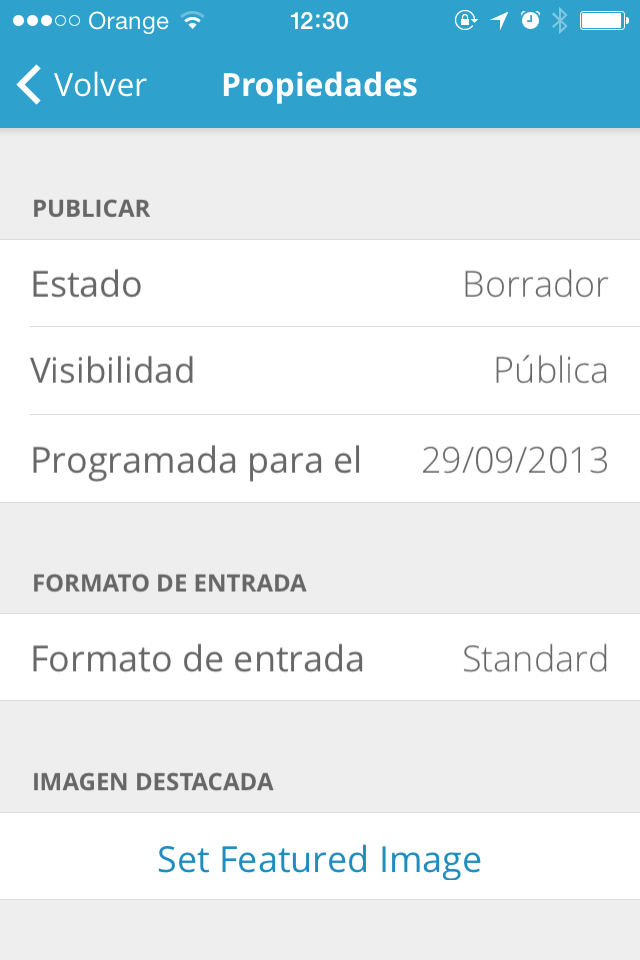Image resolution: width=640 pixels, height=960 pixels.
Task: Change the Visibilidad setting
Action: [x=320, y=371]
